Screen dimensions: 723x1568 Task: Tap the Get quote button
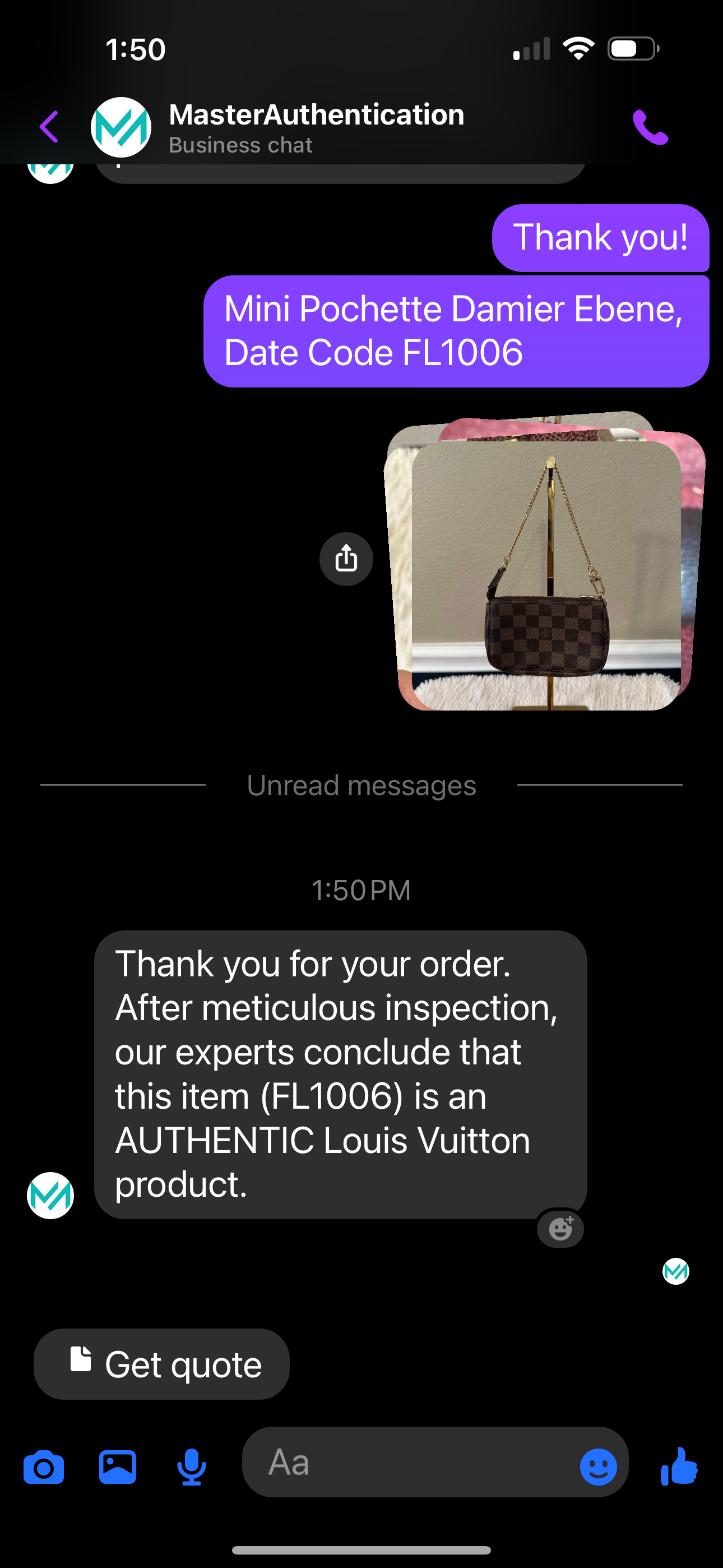(x=162, y=1363)
